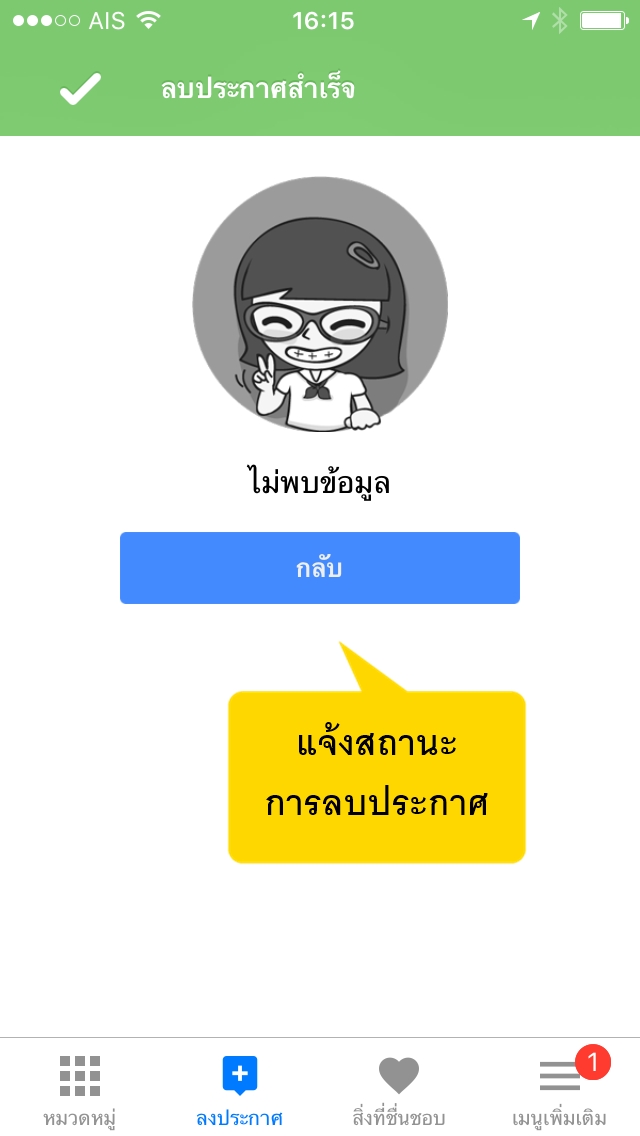Screen dimensions: 640x1136
Task: Open the เมนูเพิ่มเติม tab
Action: (560, 1090)
